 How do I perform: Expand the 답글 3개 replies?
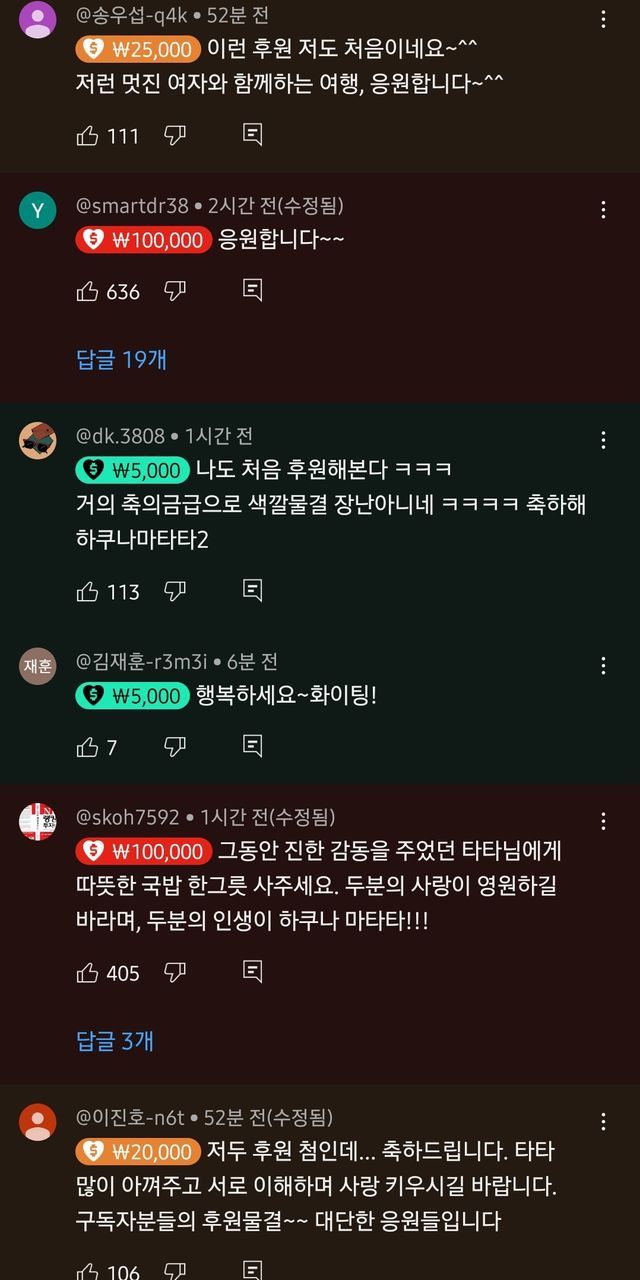point(115,1041)
